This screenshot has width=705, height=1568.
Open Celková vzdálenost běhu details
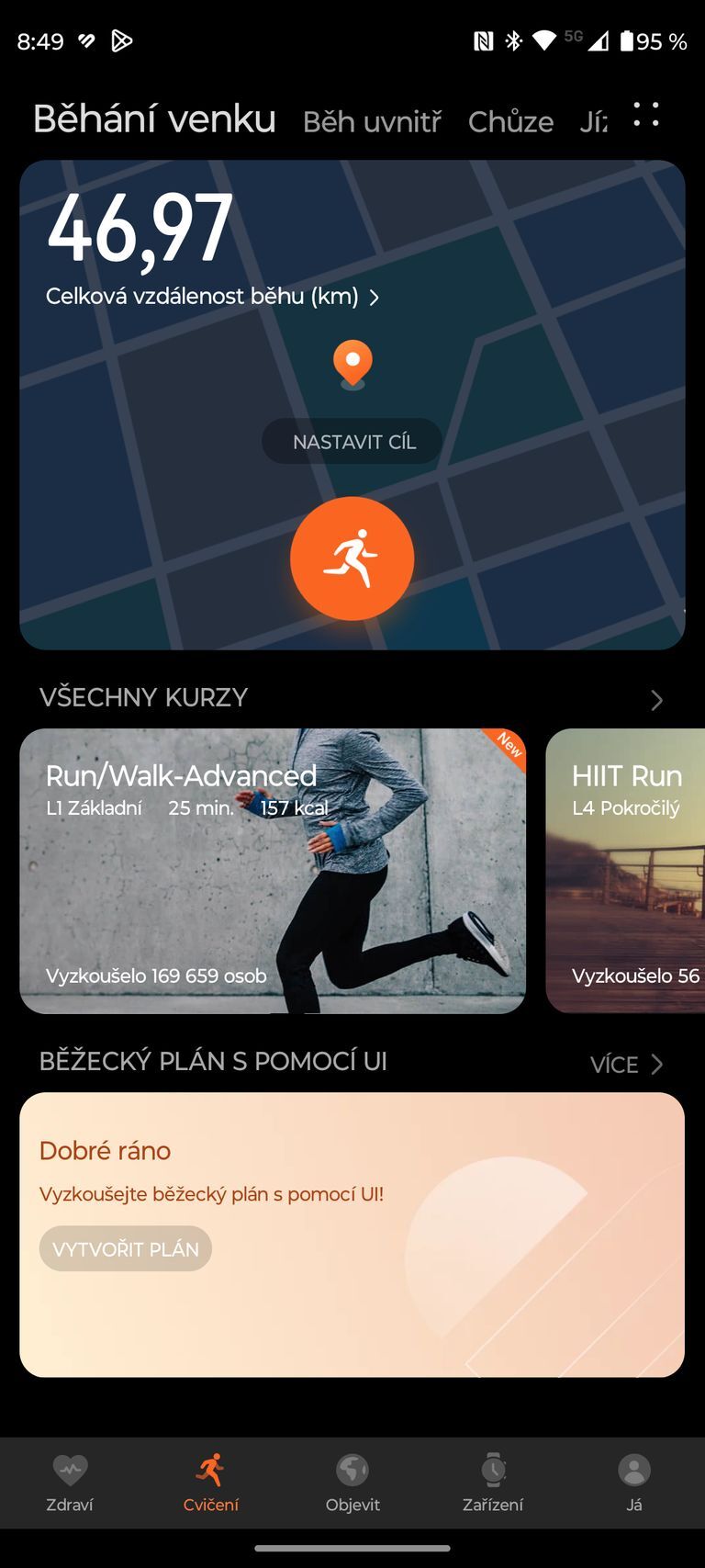[212, 297]
